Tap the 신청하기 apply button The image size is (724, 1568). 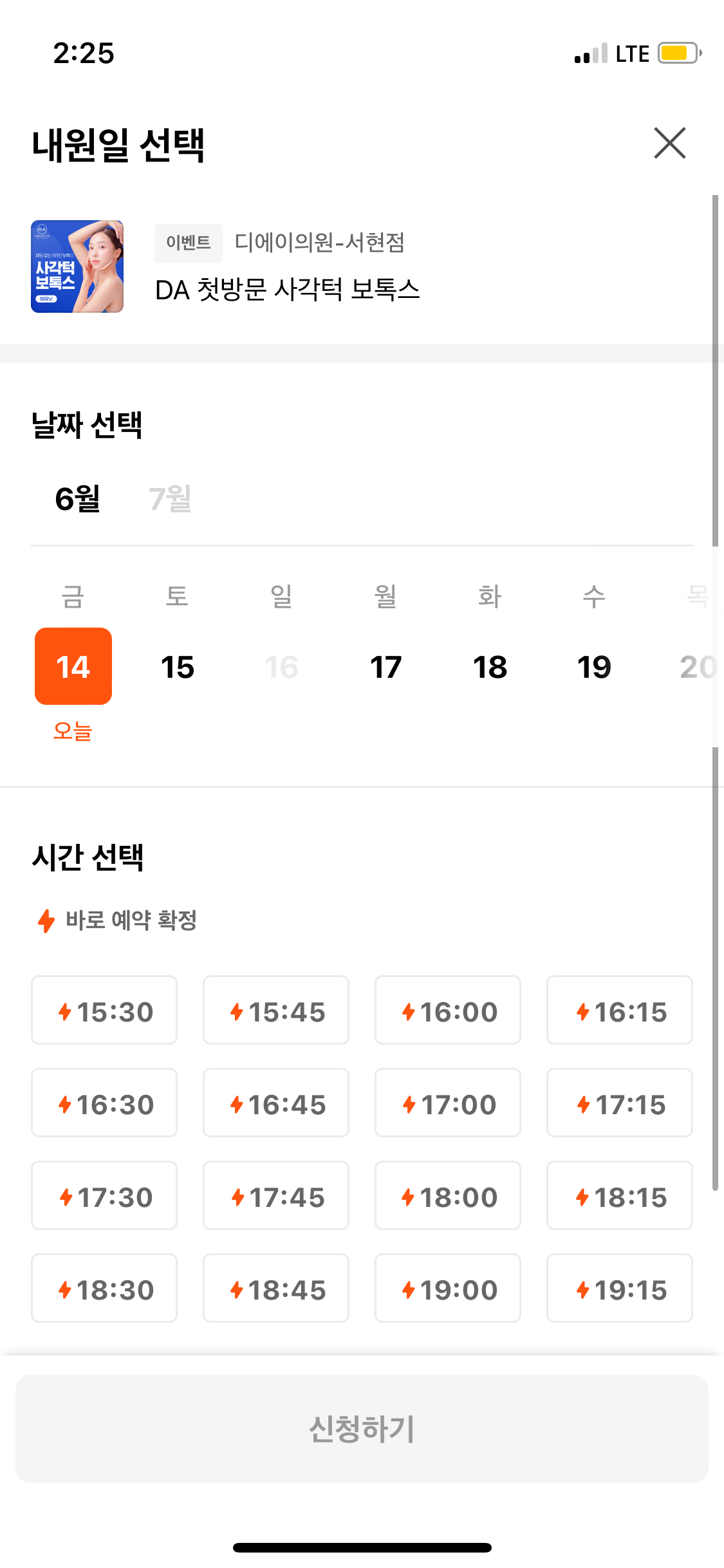coord(362,1429)
